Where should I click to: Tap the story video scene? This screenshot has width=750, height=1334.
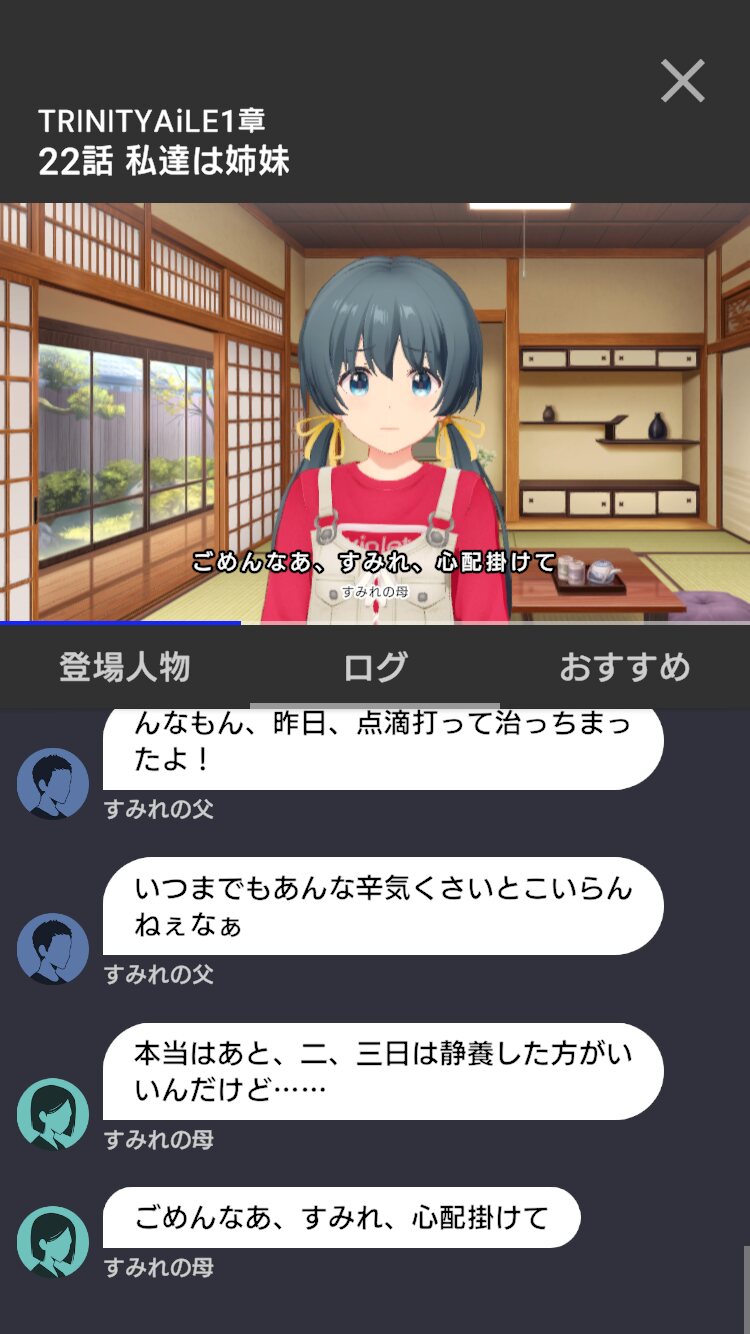pyautogui.click(x=375, y=412)
